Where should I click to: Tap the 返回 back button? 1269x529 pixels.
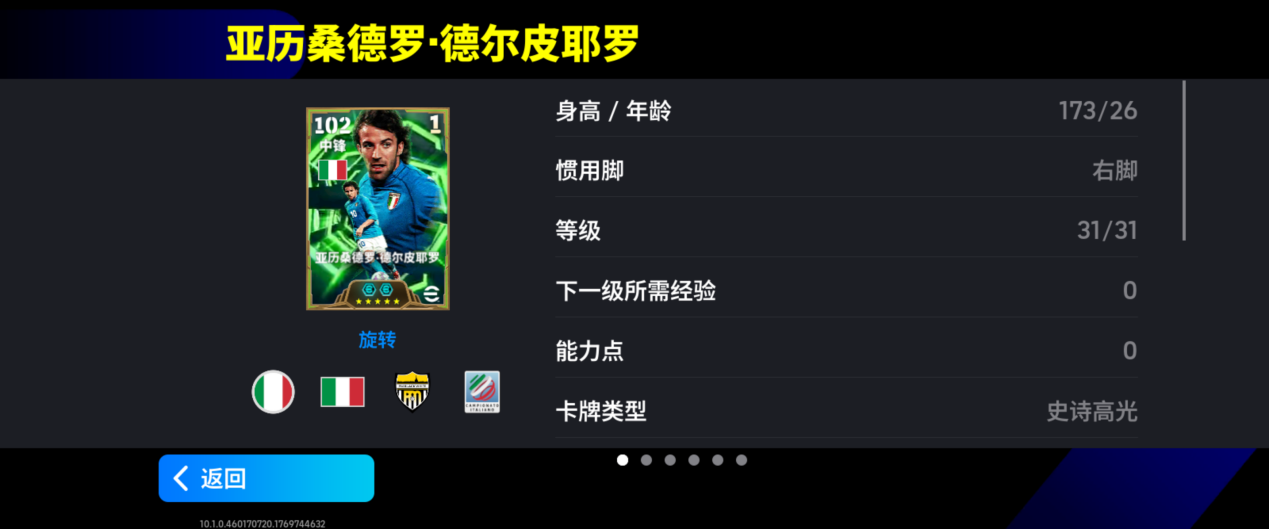click(266, 478)
